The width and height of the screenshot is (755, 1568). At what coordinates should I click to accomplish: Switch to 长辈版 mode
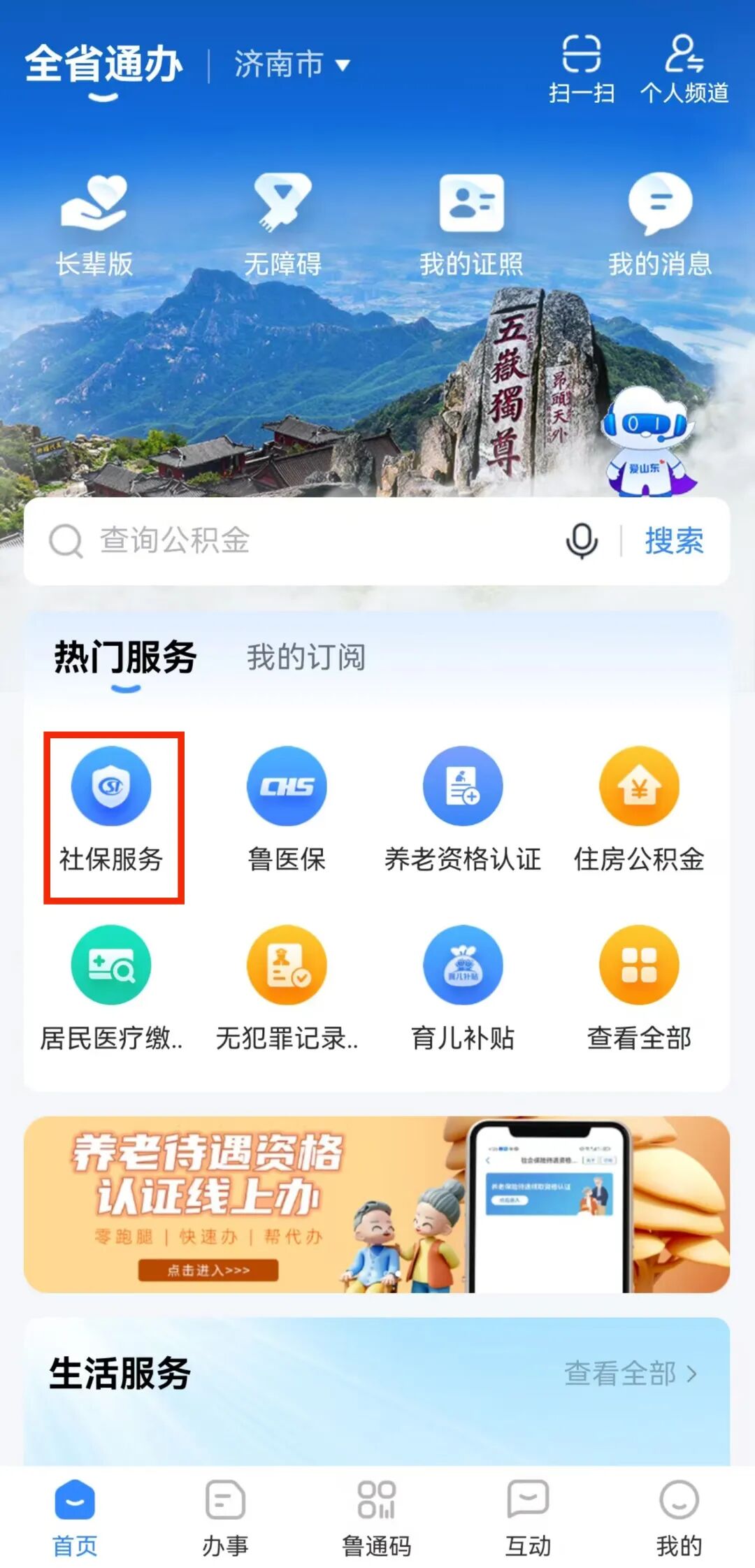click(94, 225)
